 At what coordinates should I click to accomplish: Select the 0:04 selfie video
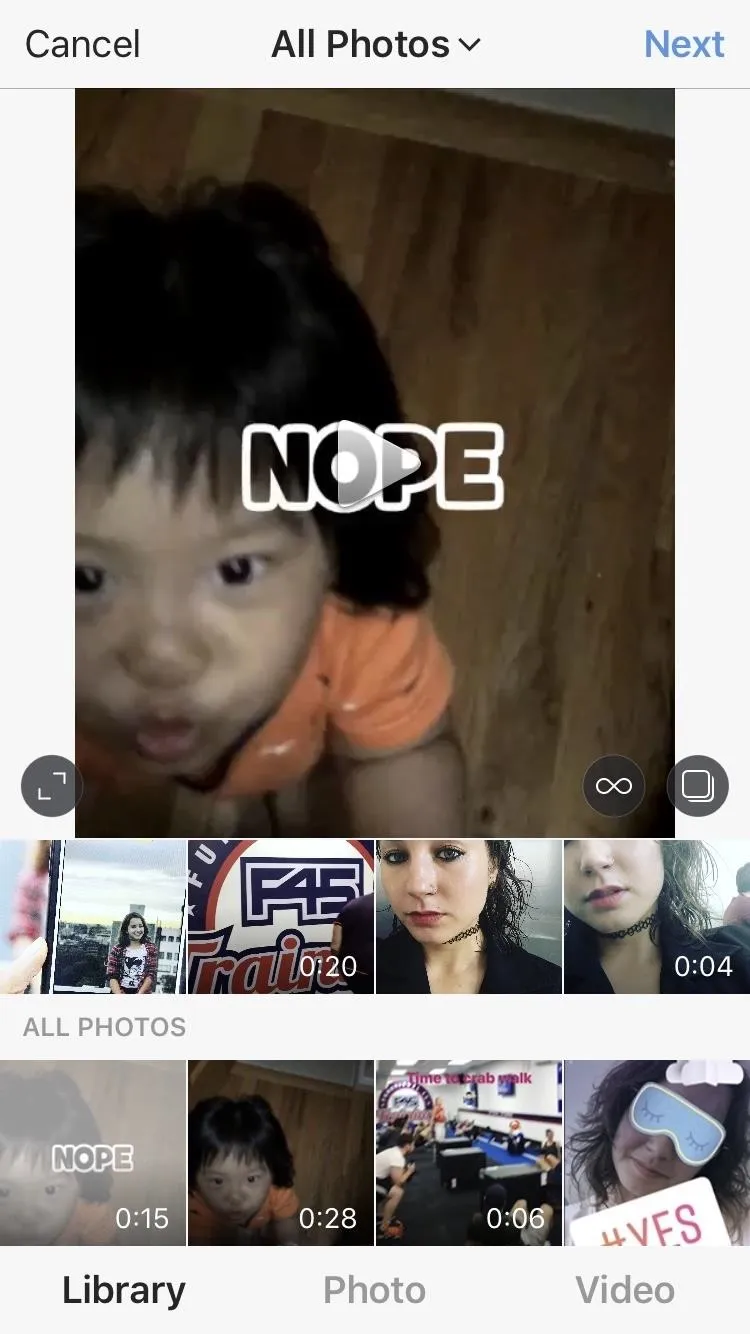(x=657, y=917)
